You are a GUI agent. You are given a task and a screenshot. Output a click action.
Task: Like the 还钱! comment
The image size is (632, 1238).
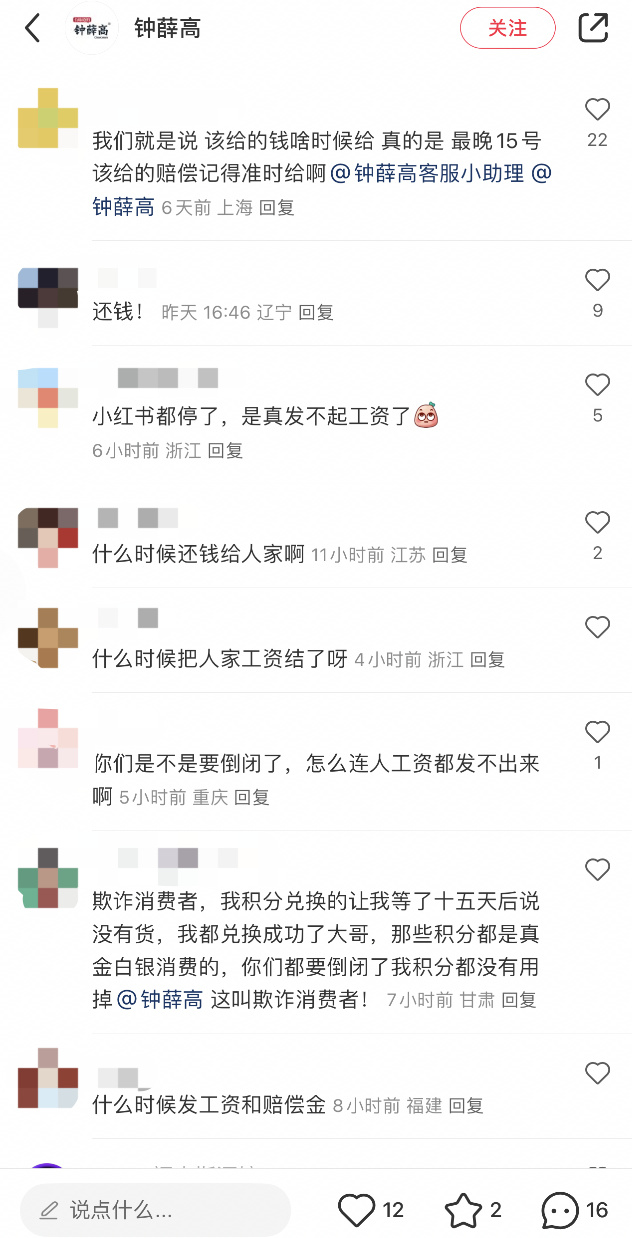pyautogui.click(x=597, y=280)
